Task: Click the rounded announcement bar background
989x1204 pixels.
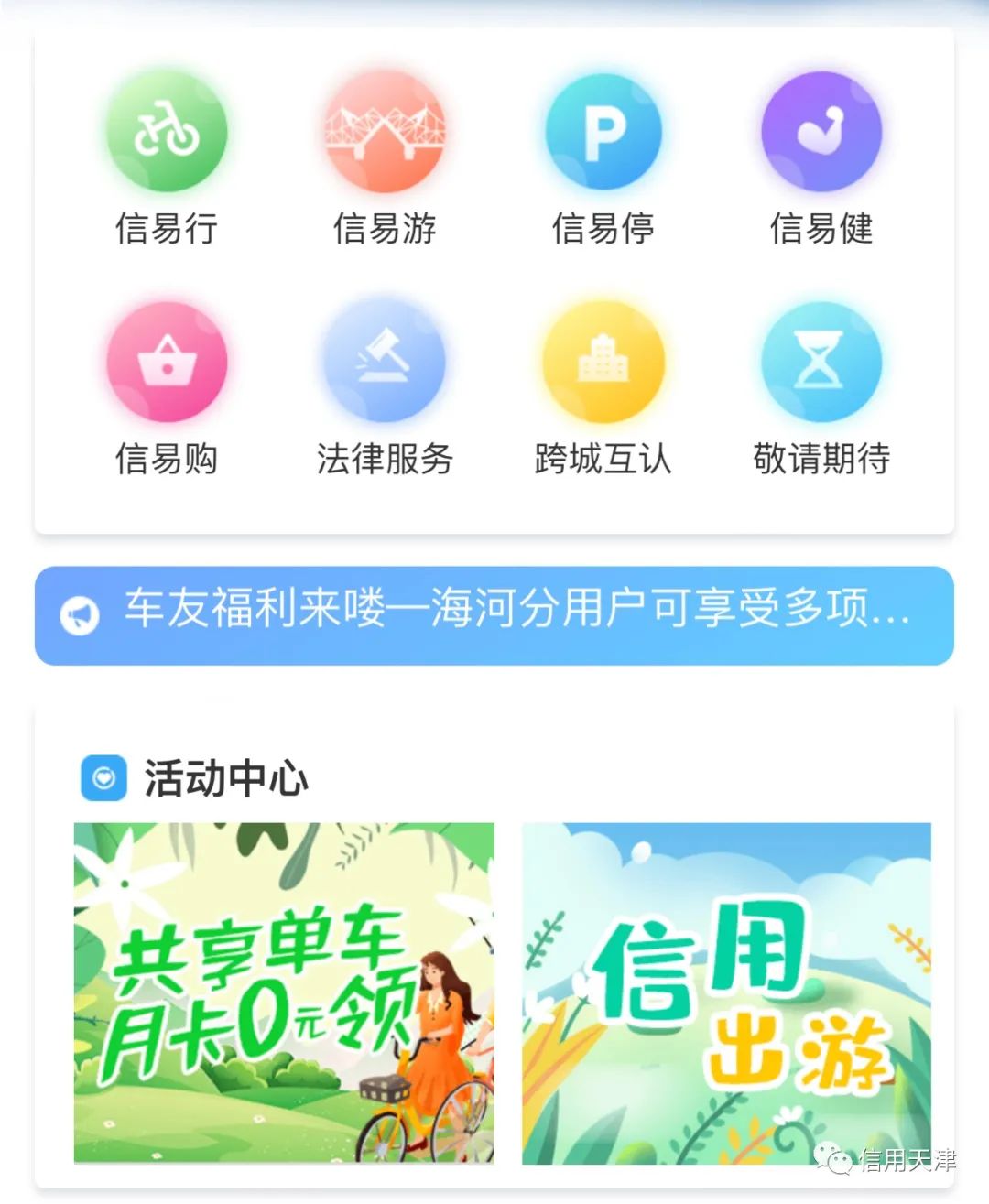Action: click(494, 615)
